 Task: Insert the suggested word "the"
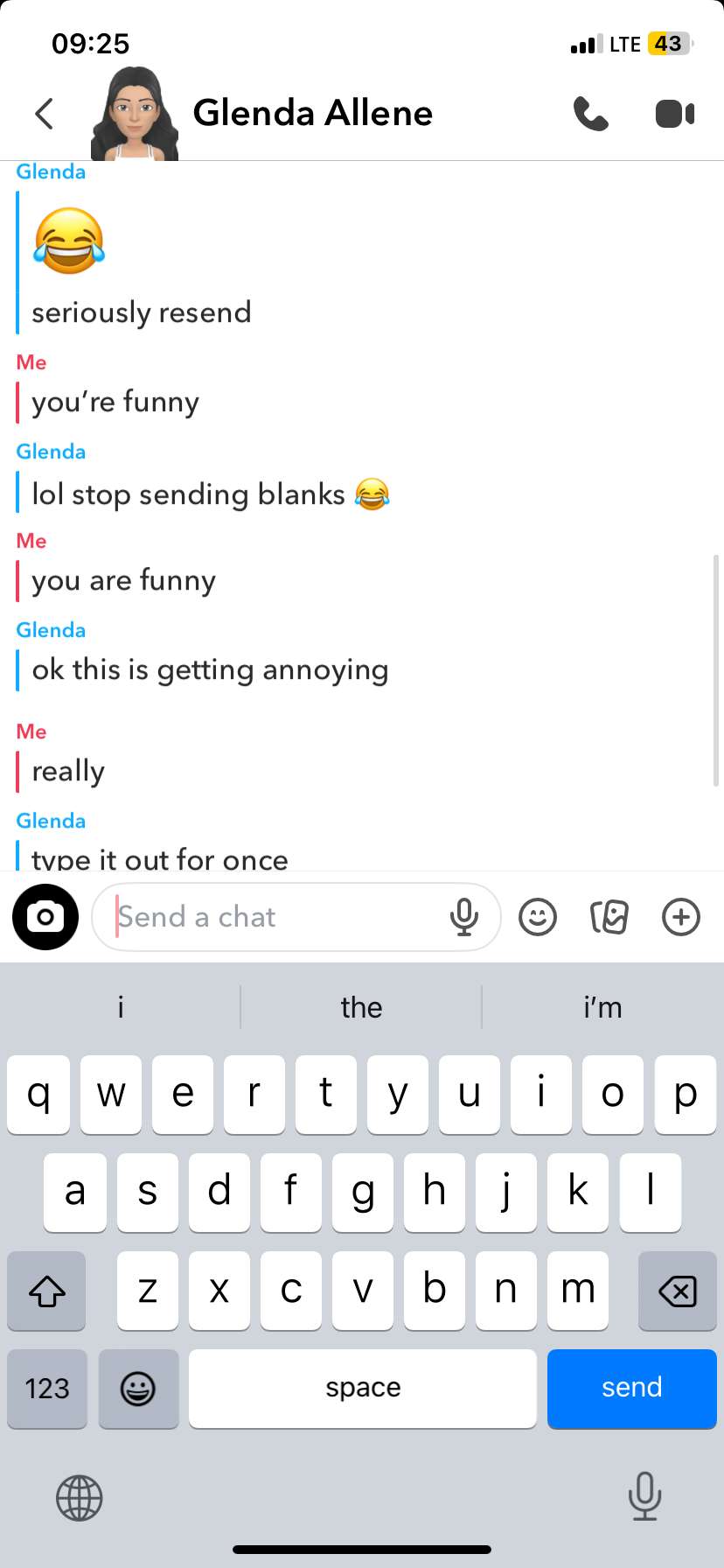click(x=361, y=1007)
